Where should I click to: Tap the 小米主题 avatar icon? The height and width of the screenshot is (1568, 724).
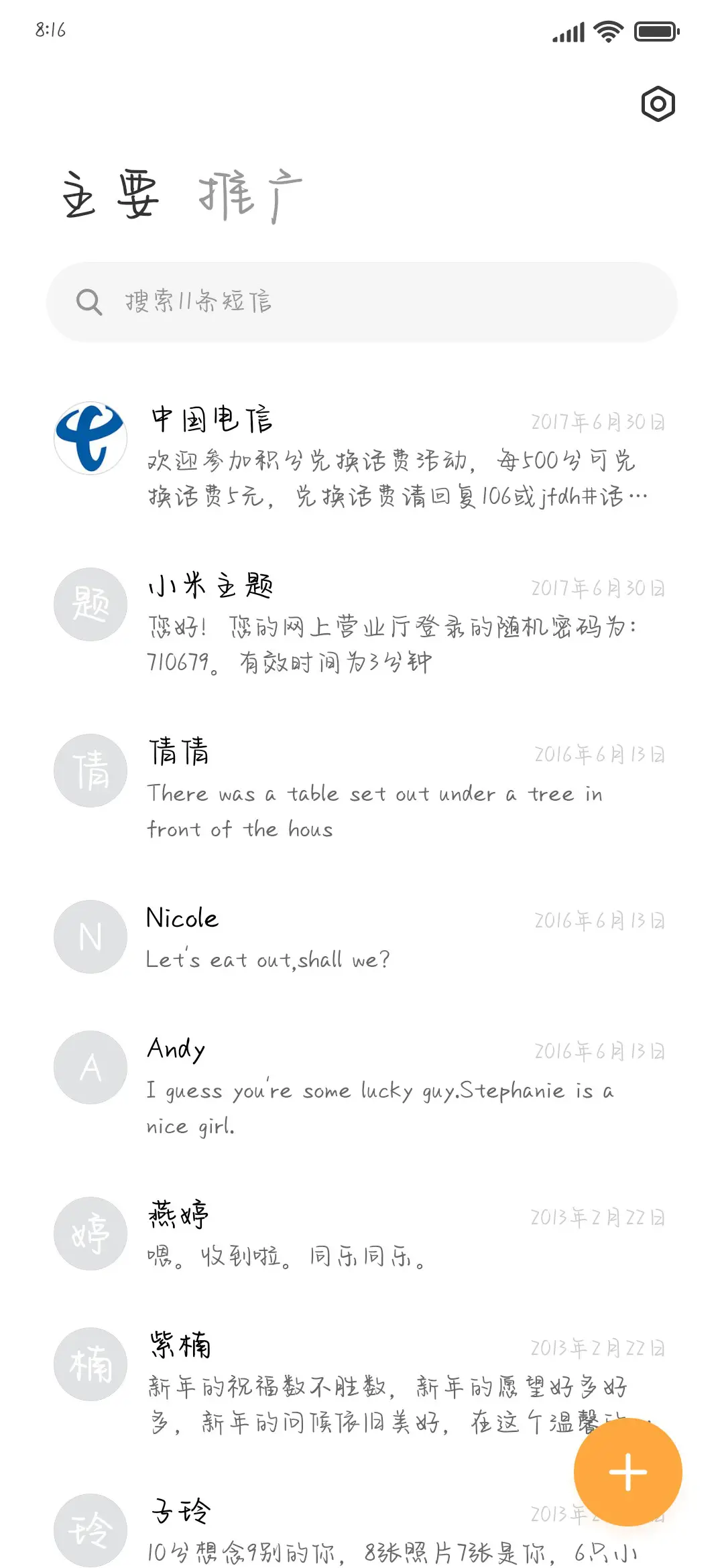[90, 603]
